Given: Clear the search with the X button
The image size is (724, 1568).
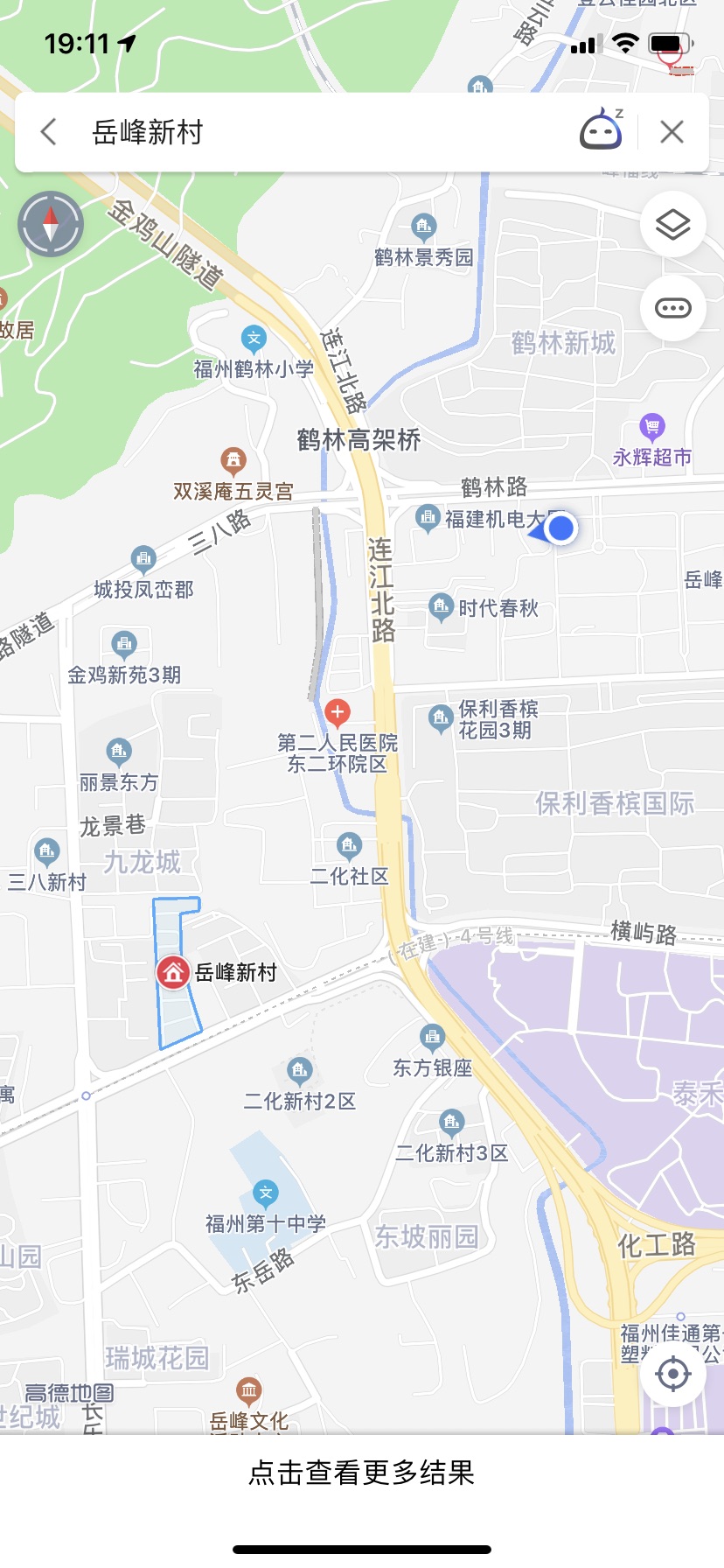Looking at the screenshot, I should click(672, 132).
